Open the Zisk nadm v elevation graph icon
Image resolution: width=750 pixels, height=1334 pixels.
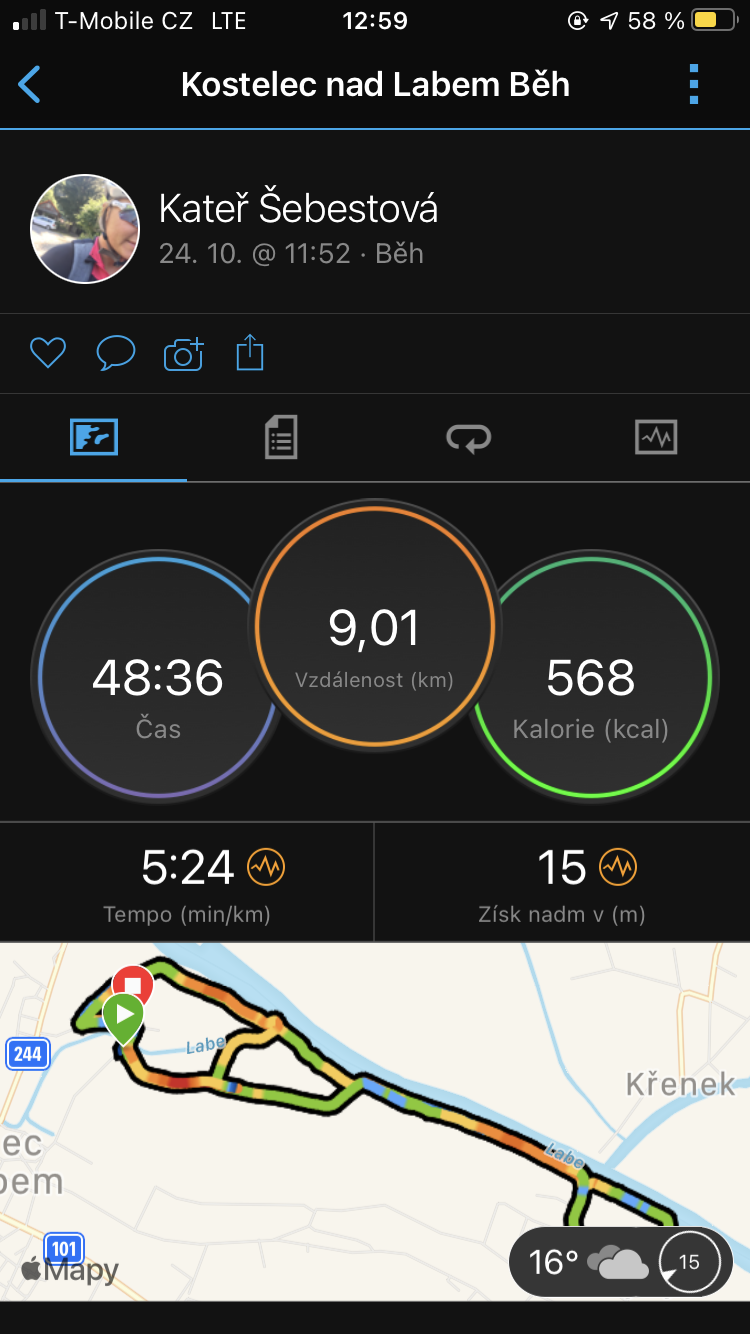[618, 867]
